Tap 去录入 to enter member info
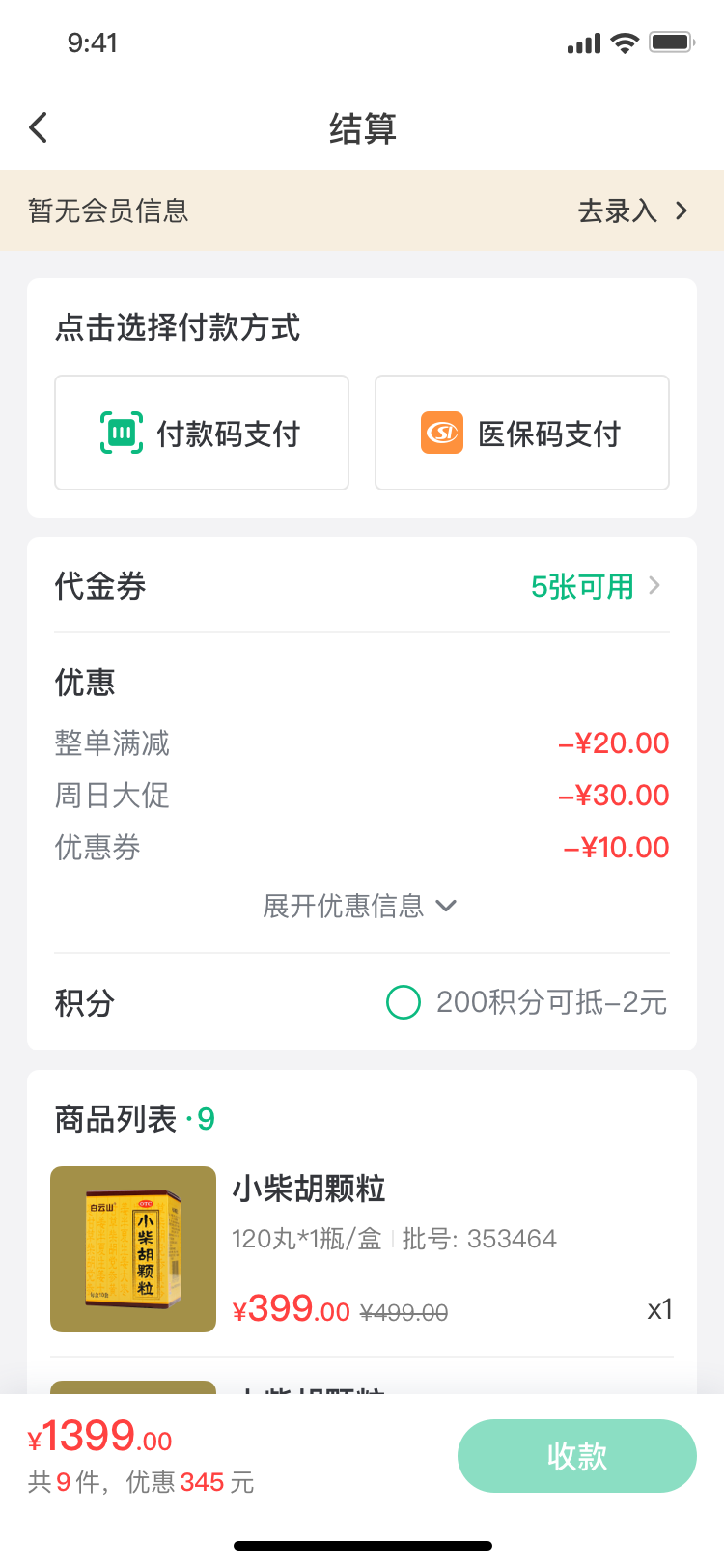Screen dimensions: 724x1568 tap(632, 210)
